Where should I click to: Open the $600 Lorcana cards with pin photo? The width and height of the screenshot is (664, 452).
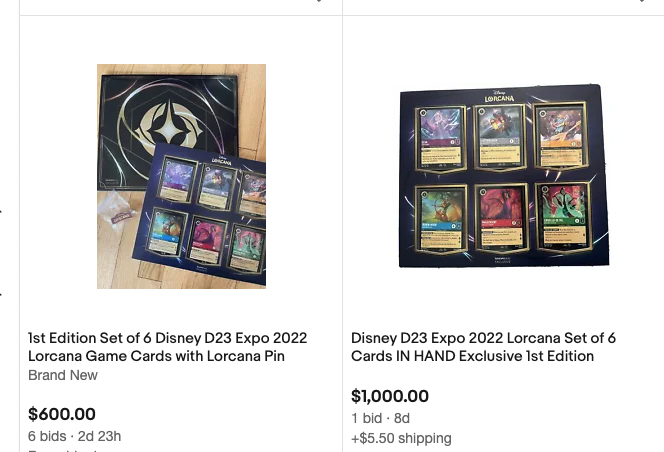[181, 176]
